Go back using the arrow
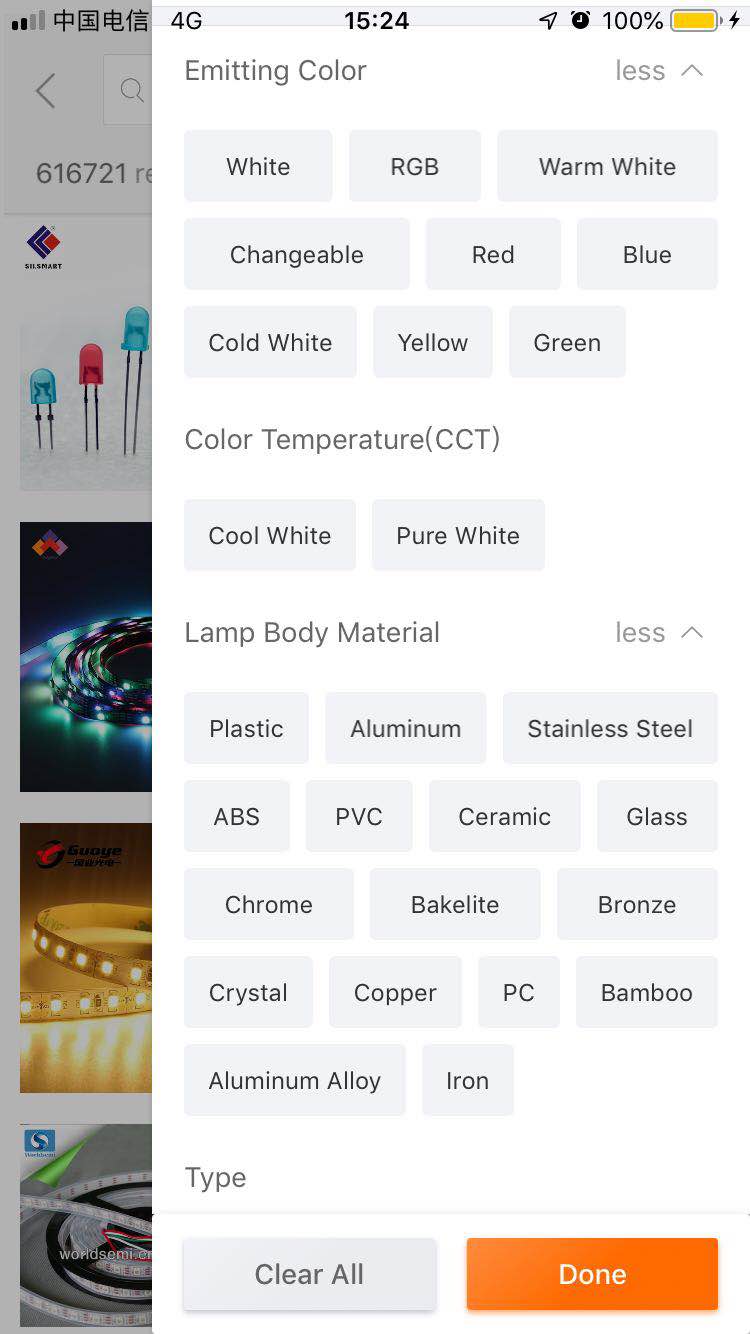 tap(45, 91)
